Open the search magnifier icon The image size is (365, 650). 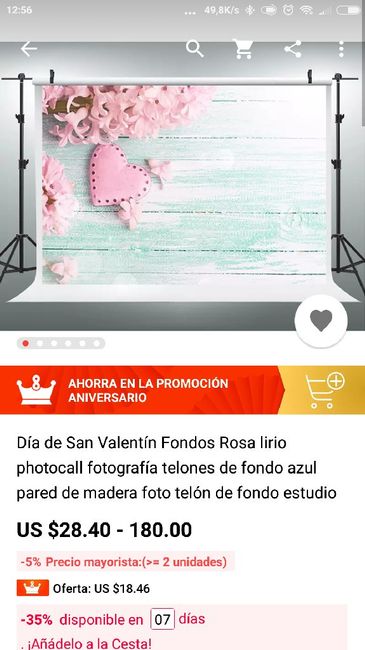195,49
